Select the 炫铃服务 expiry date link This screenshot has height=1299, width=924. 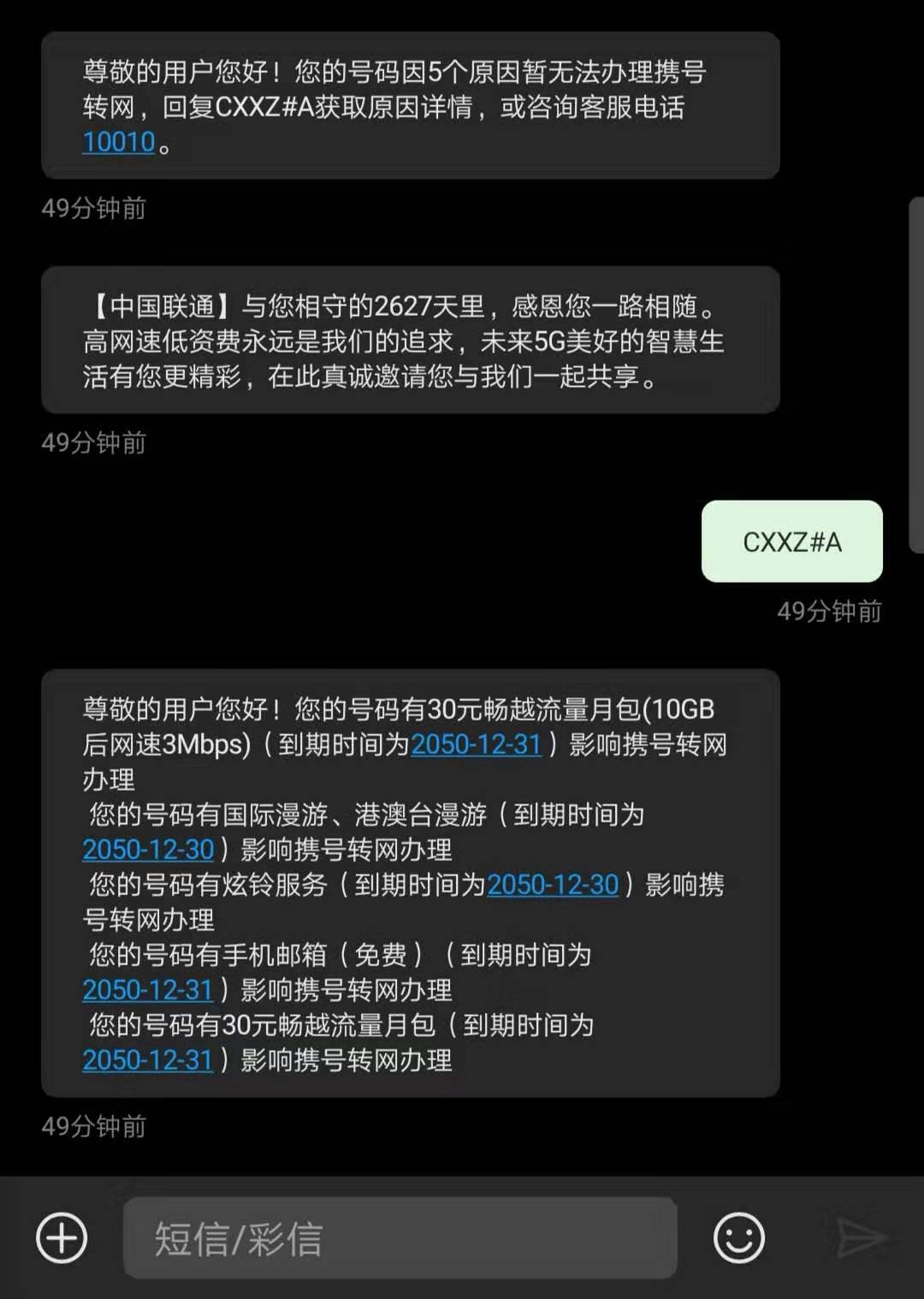pos(552,885)
